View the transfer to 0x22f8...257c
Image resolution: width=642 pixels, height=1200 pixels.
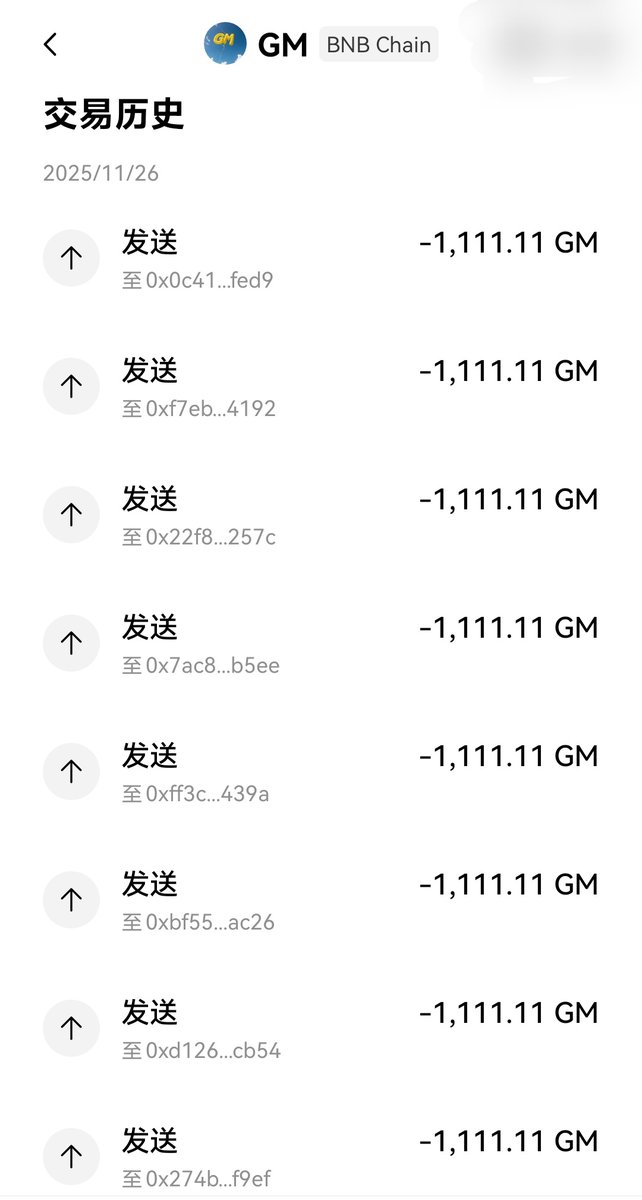pyautogui.click(x=321, y=515)
